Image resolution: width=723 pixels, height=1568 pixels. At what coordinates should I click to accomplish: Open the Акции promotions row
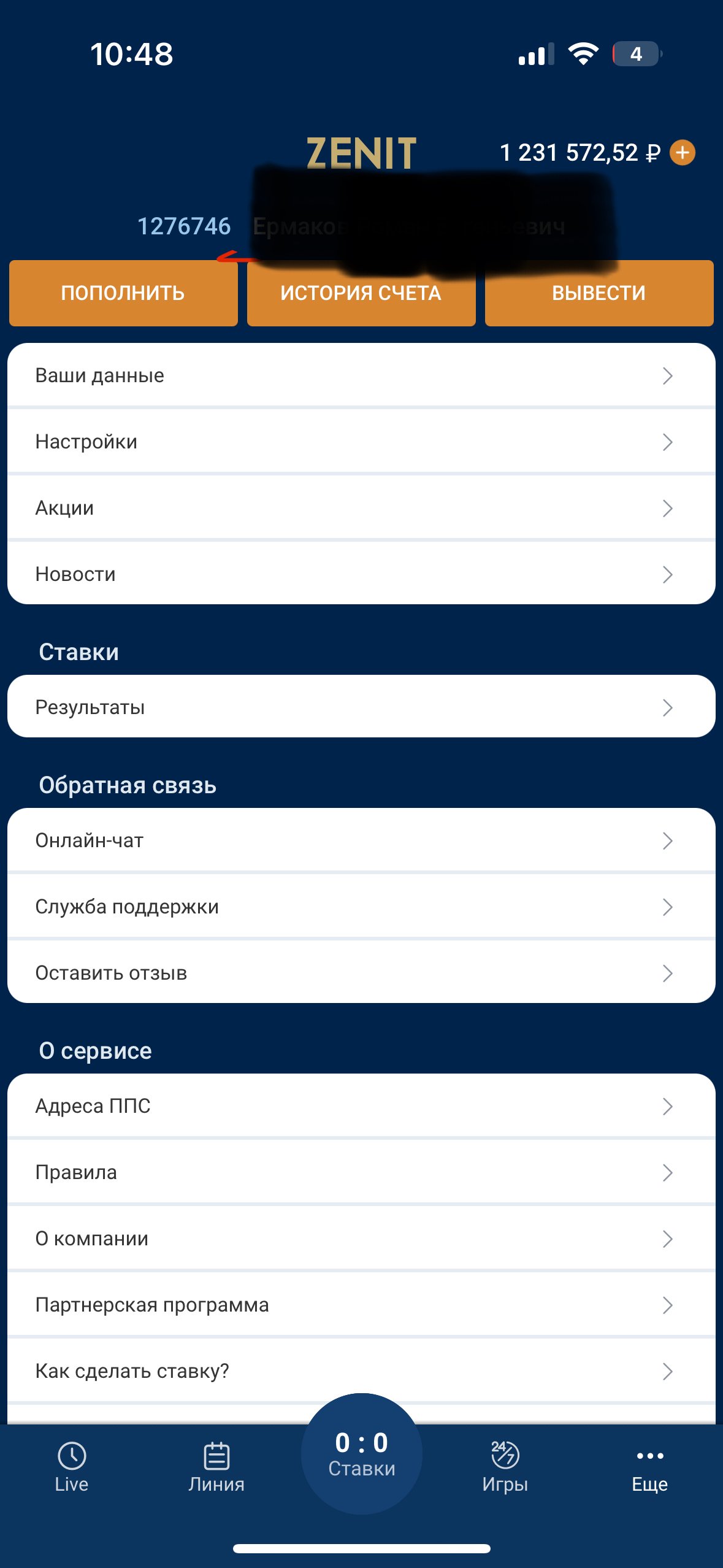[x=361, y=508]
